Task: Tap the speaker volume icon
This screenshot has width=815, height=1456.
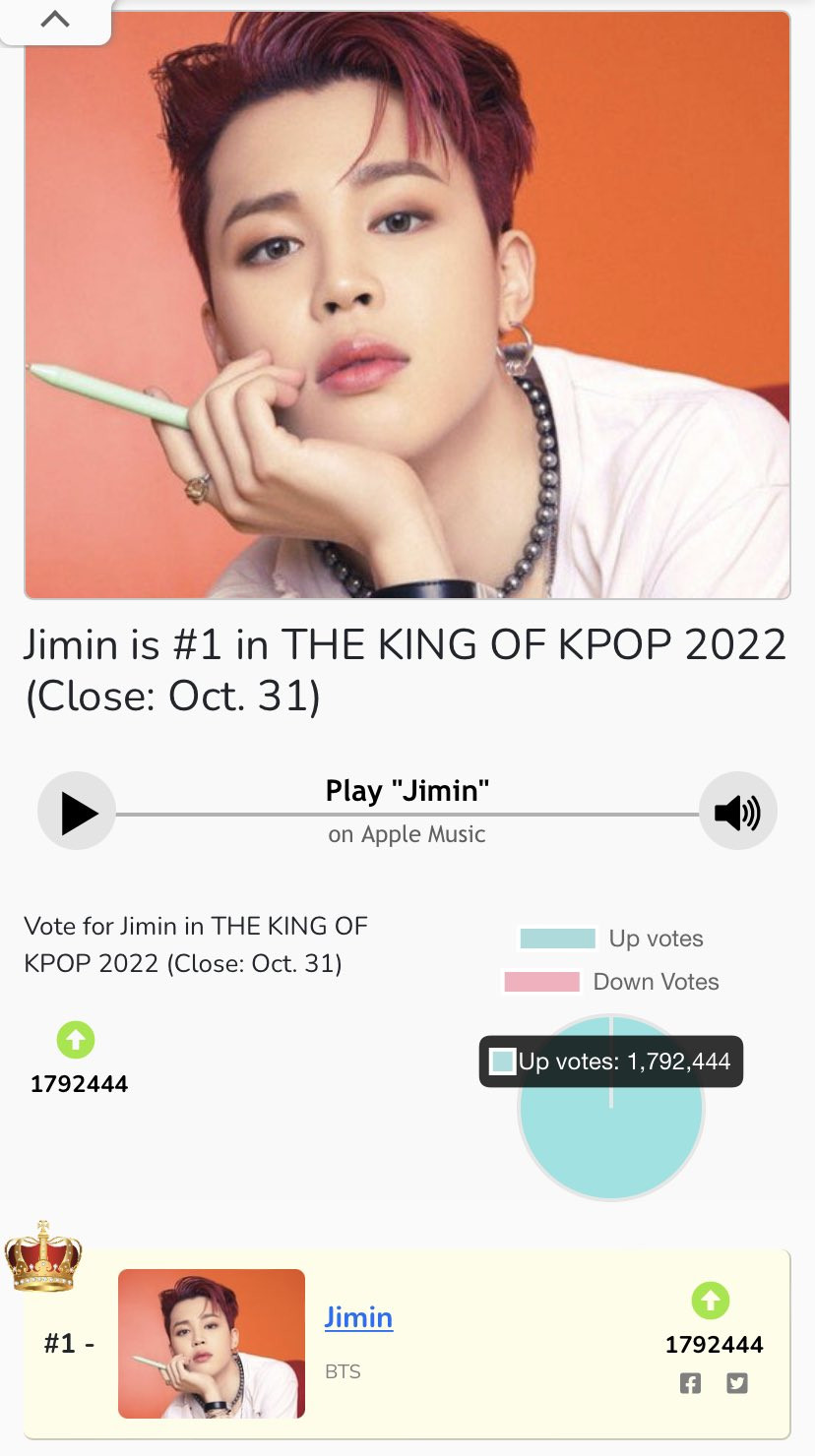Action: point(737,813)
